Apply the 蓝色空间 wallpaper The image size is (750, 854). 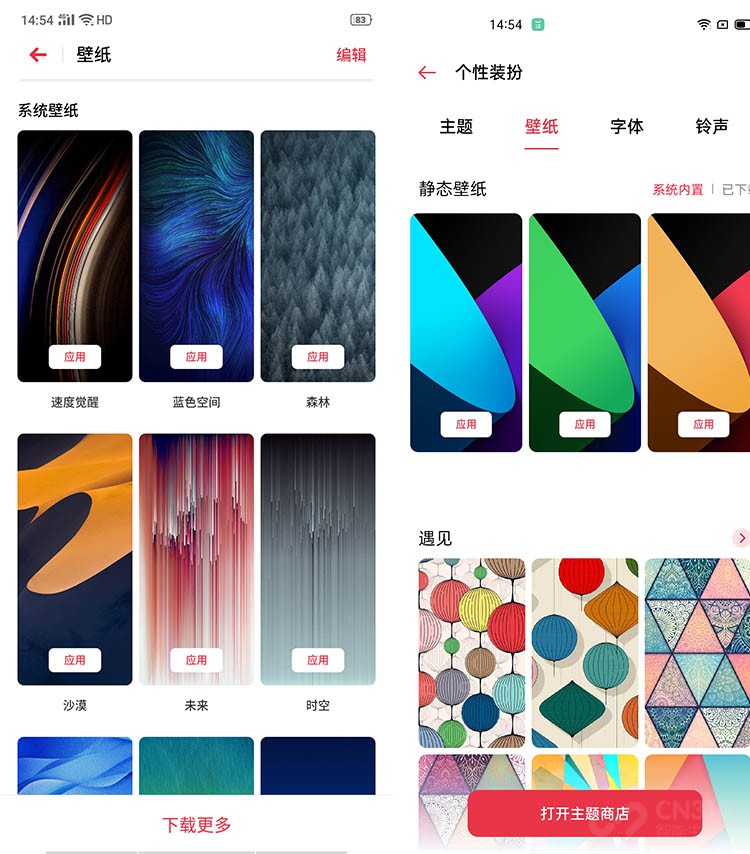click(x=196, y=356)
